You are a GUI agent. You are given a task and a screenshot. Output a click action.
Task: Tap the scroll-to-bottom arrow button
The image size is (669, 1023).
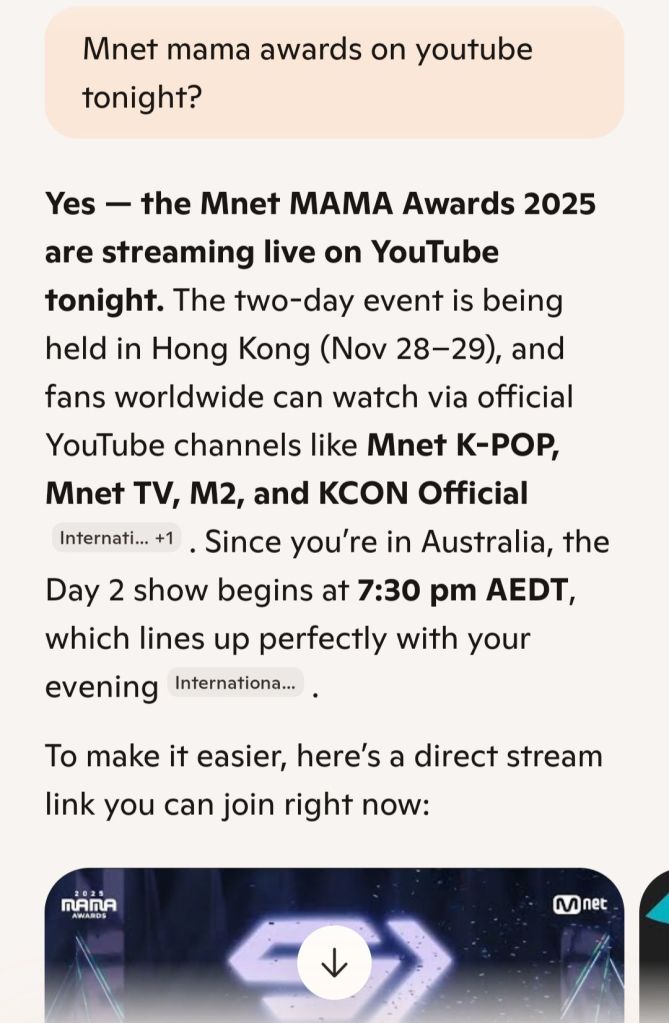tap(334, 963)
